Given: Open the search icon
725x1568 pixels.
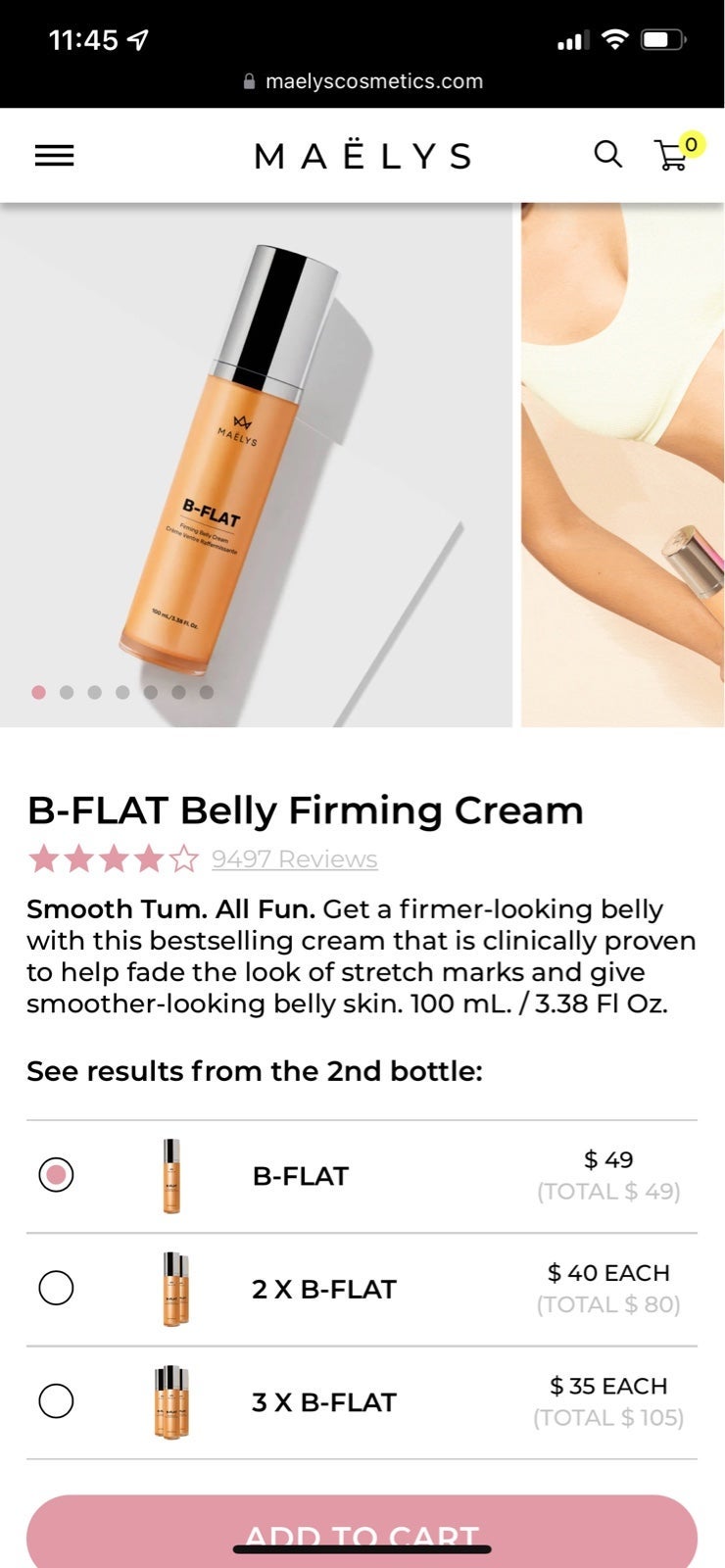Looking at the screenshot, I should [607, 154].
